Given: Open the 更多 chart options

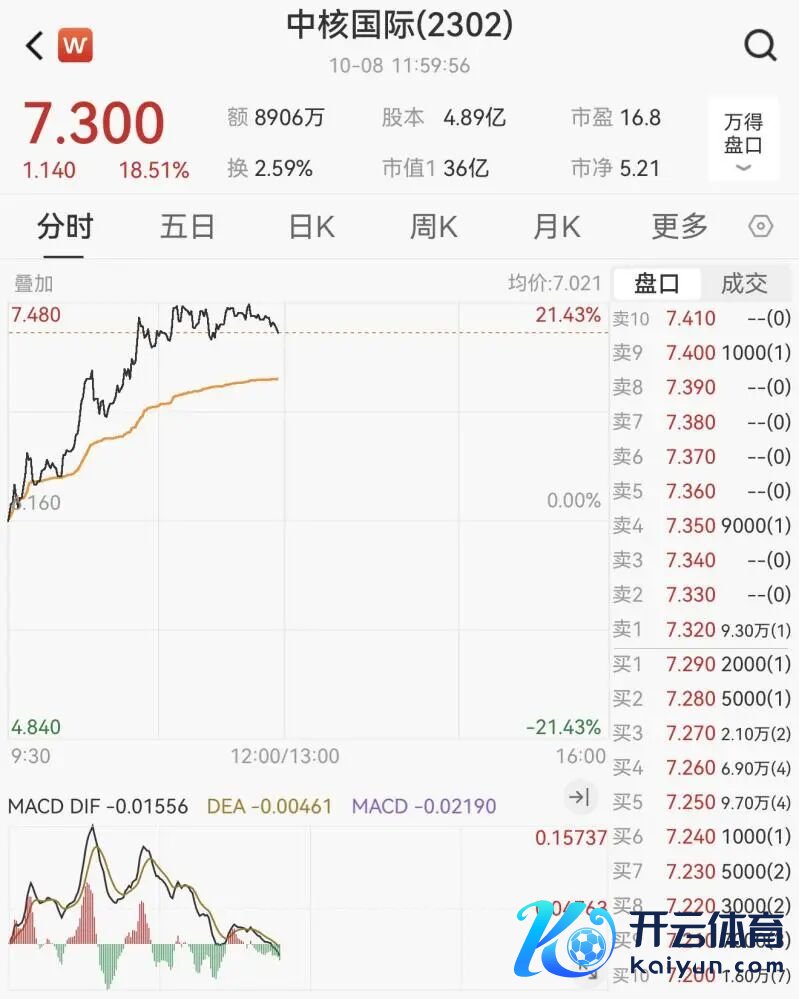Looking at the screenshot, I should (x=679, y=227).
